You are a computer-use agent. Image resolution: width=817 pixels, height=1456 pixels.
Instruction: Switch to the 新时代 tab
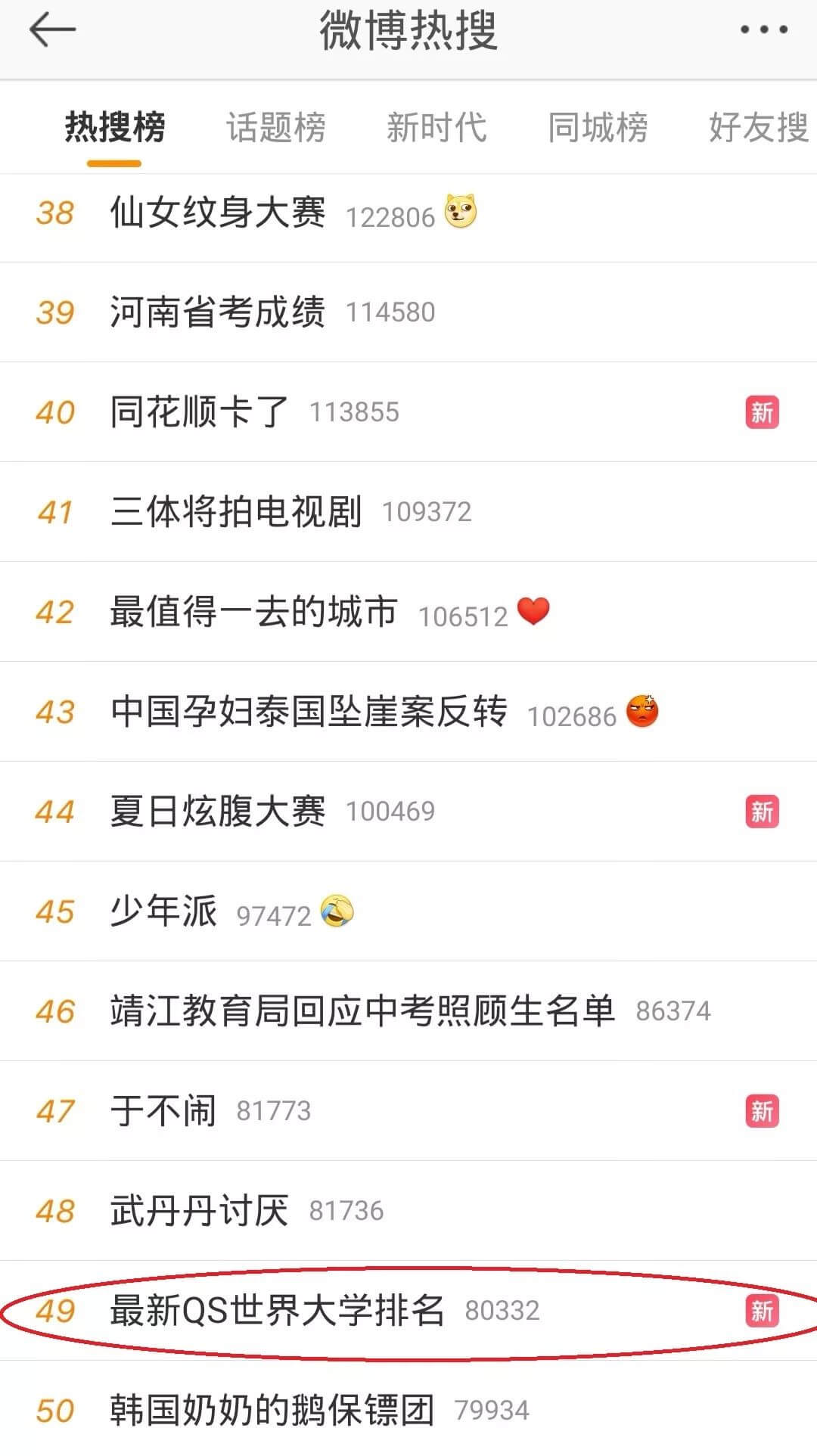pos(436,127)
